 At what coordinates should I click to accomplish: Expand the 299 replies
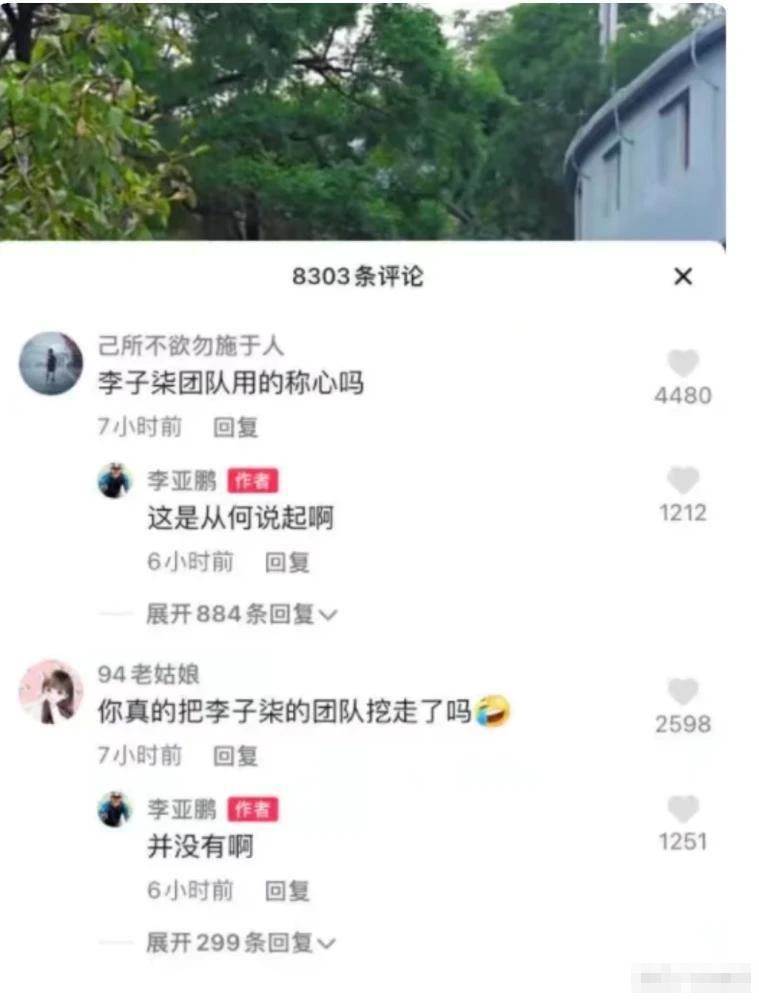(241, 942)
